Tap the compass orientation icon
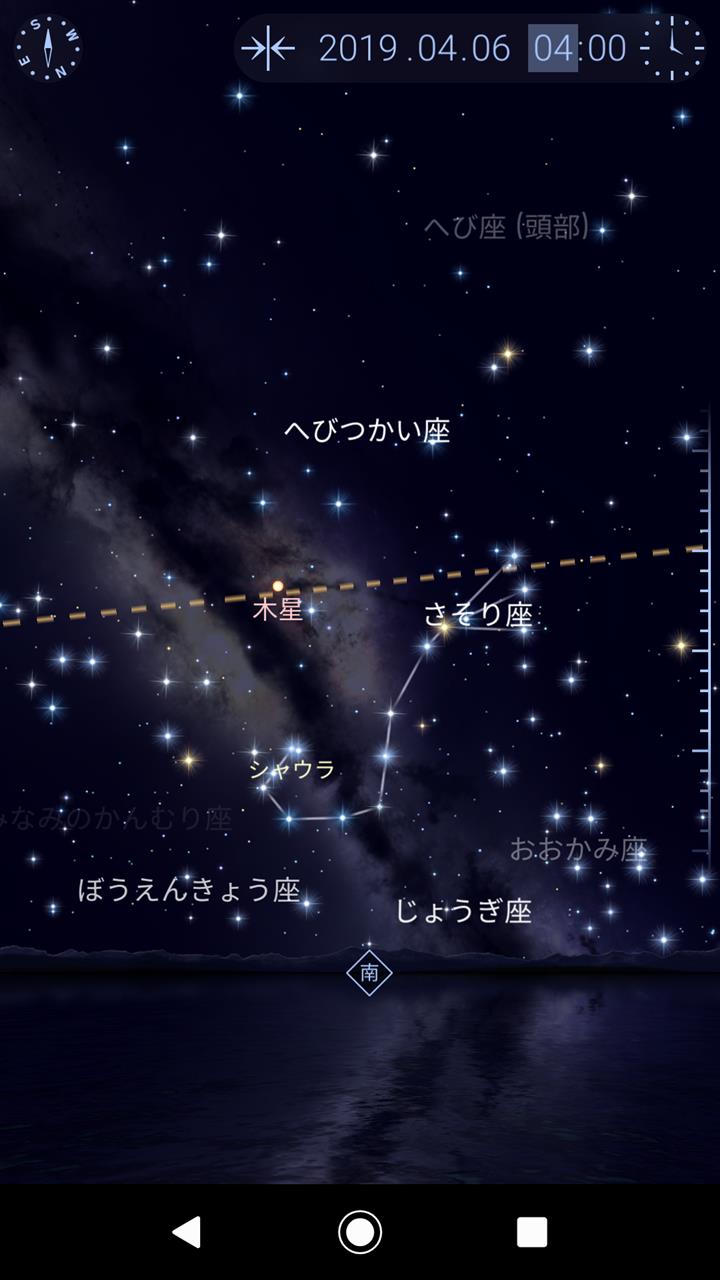This screenshot has width=720, height=1280. (x=48, y=47)
